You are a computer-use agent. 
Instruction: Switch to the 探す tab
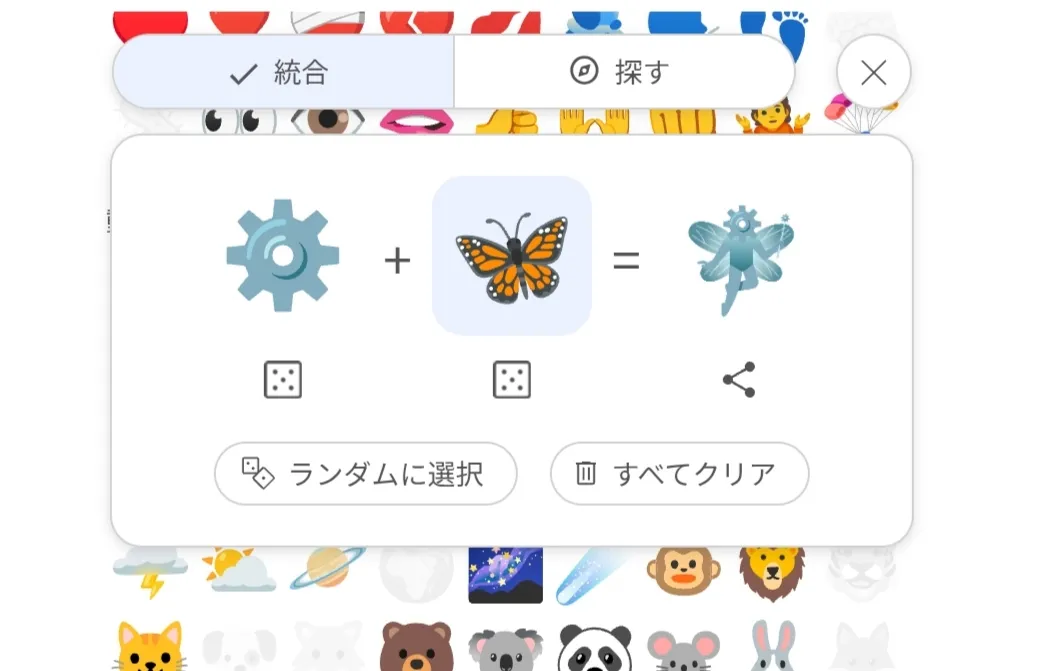click(x=622, y=72)
